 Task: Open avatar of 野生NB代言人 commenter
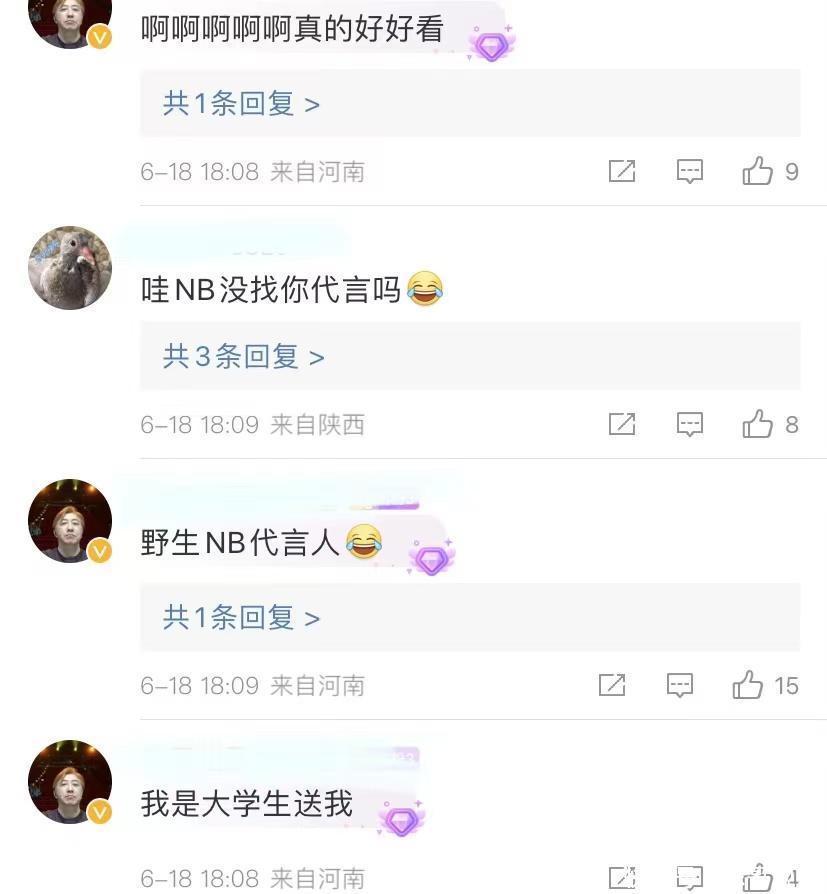pos(69,521)
